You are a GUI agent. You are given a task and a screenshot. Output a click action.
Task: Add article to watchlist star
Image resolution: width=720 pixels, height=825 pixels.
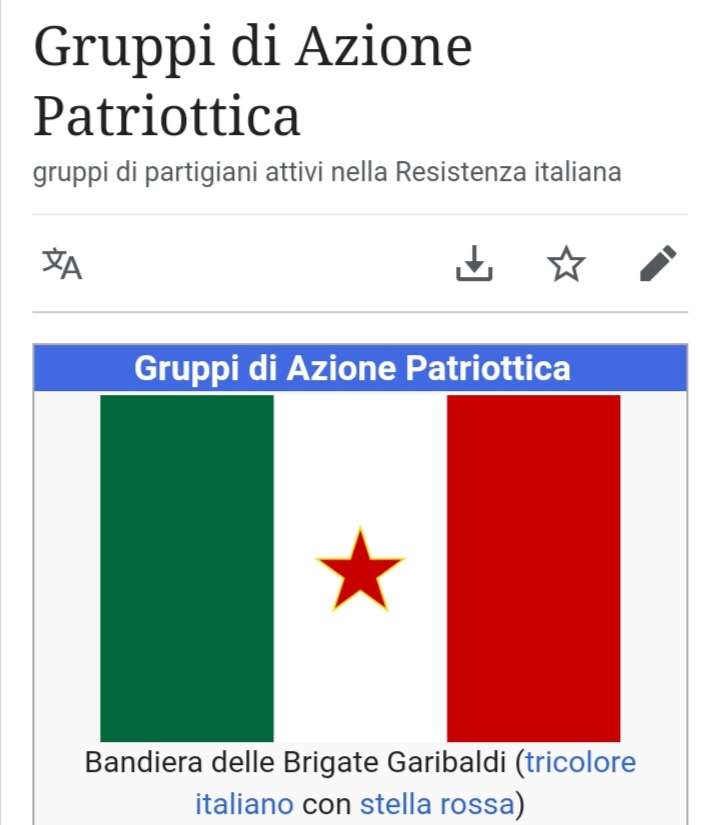[x=566, y=264]
